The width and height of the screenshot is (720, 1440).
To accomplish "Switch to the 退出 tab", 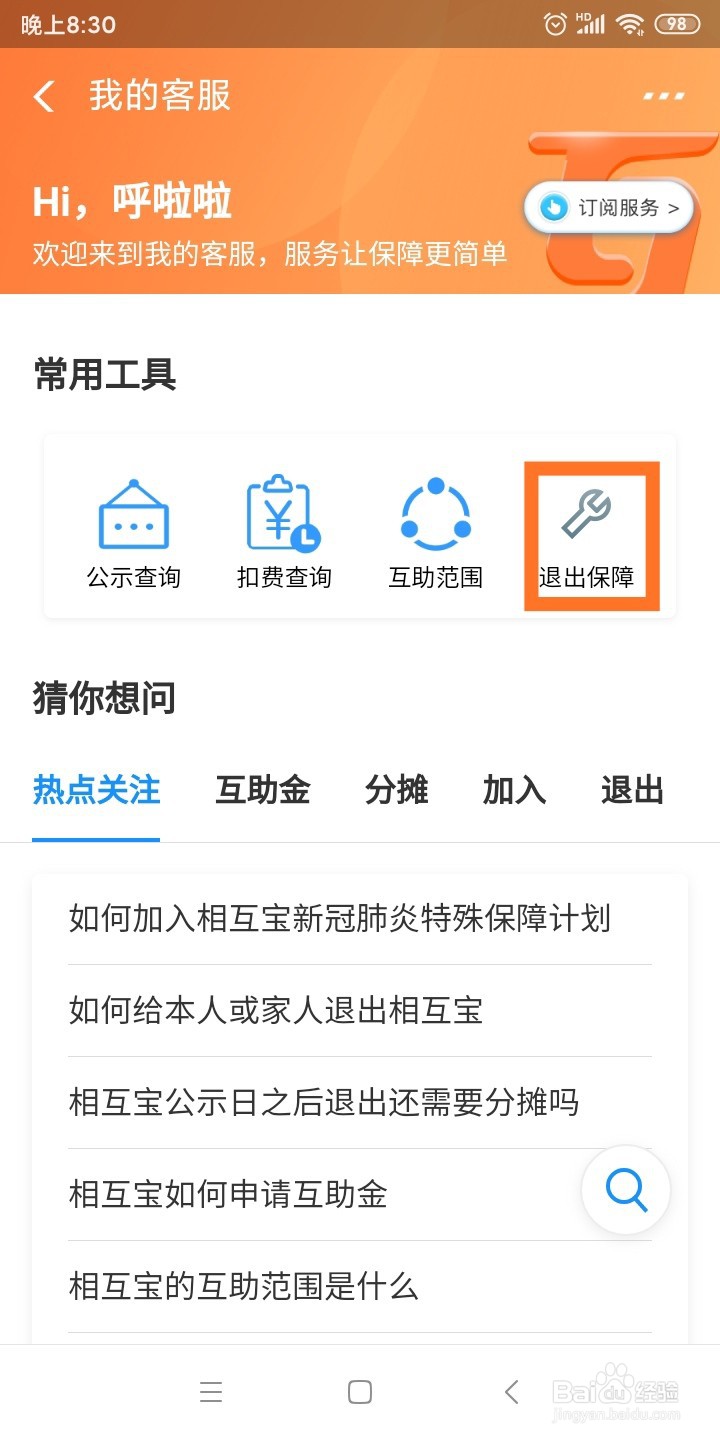I will (632, 790).
